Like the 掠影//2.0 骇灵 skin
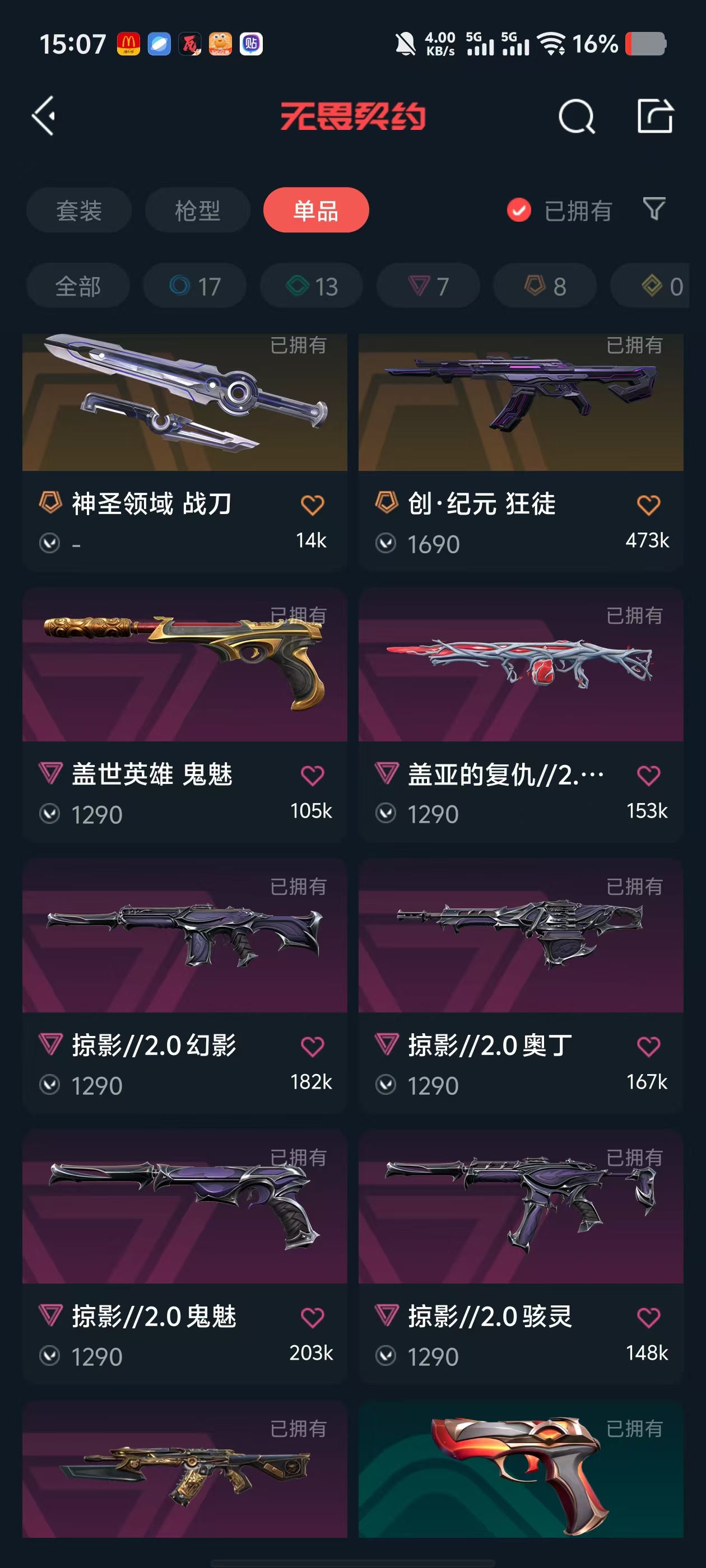Screen dimensions: 706x1568 (x=648, y=1317)
